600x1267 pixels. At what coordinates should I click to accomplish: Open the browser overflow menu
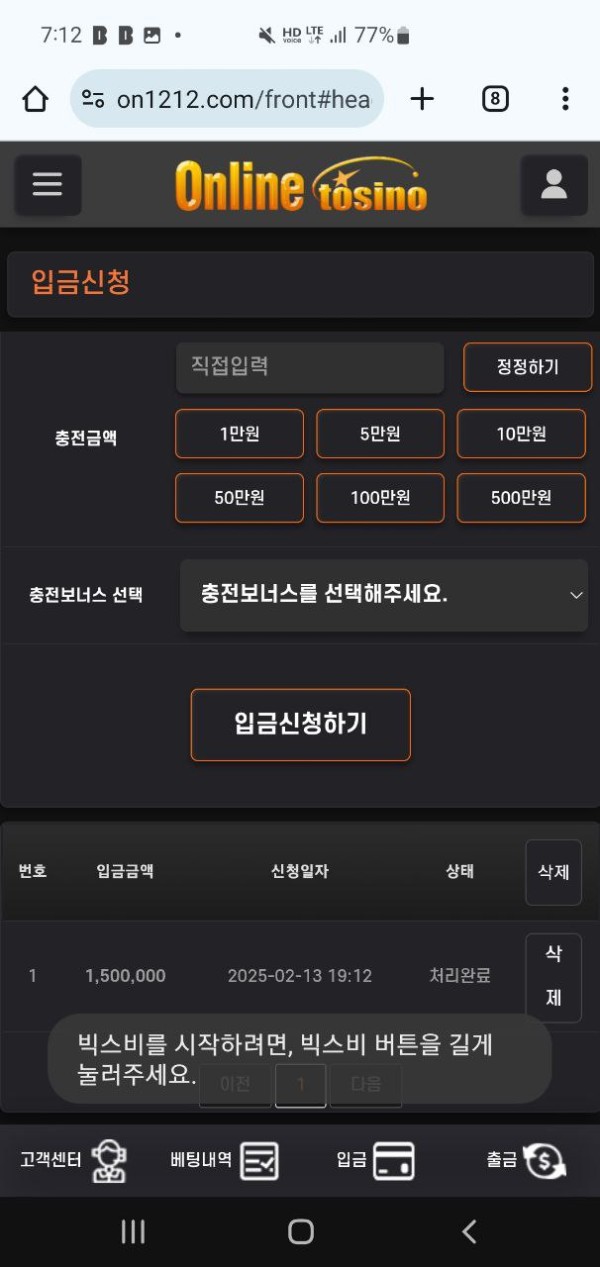pos(565,99)
